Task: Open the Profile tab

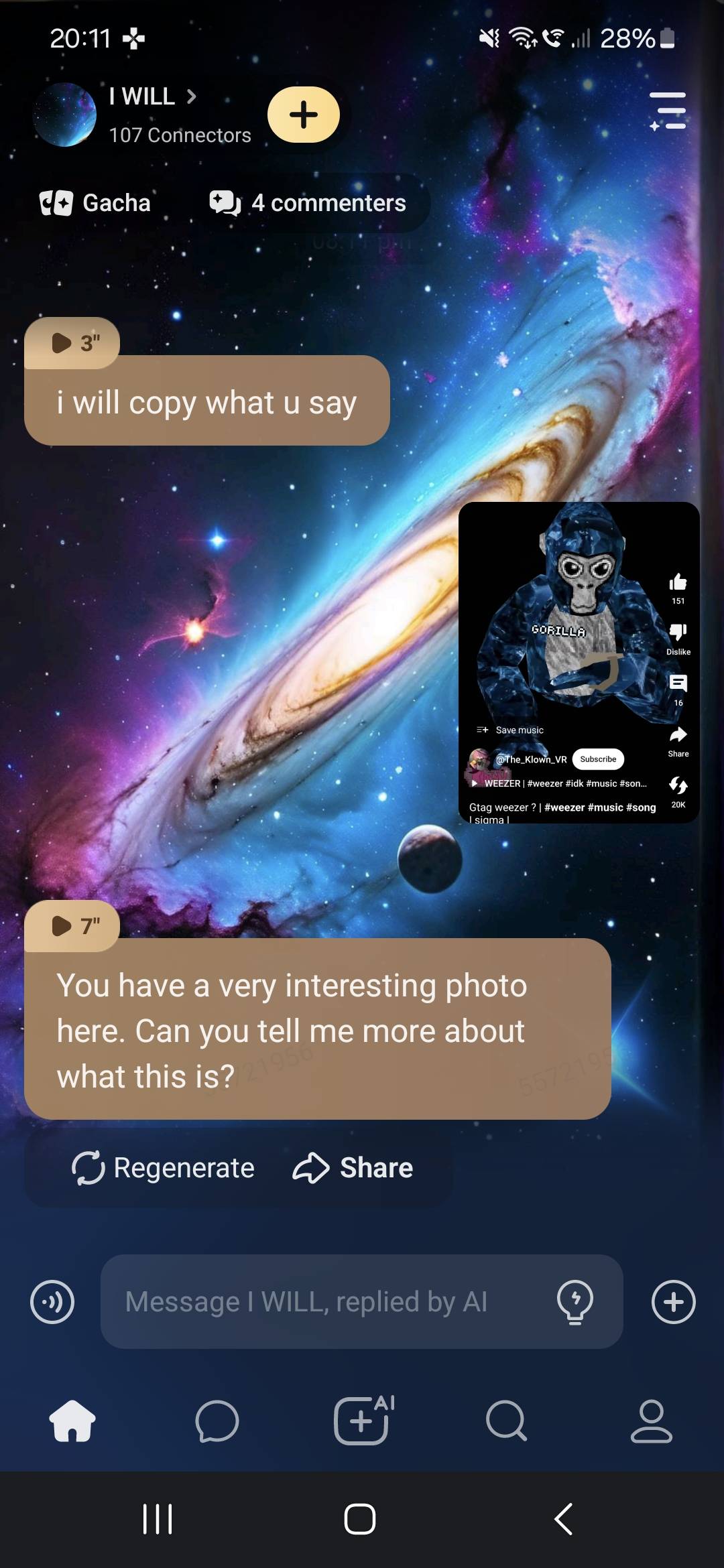Action: click(x=651, y=1421)
